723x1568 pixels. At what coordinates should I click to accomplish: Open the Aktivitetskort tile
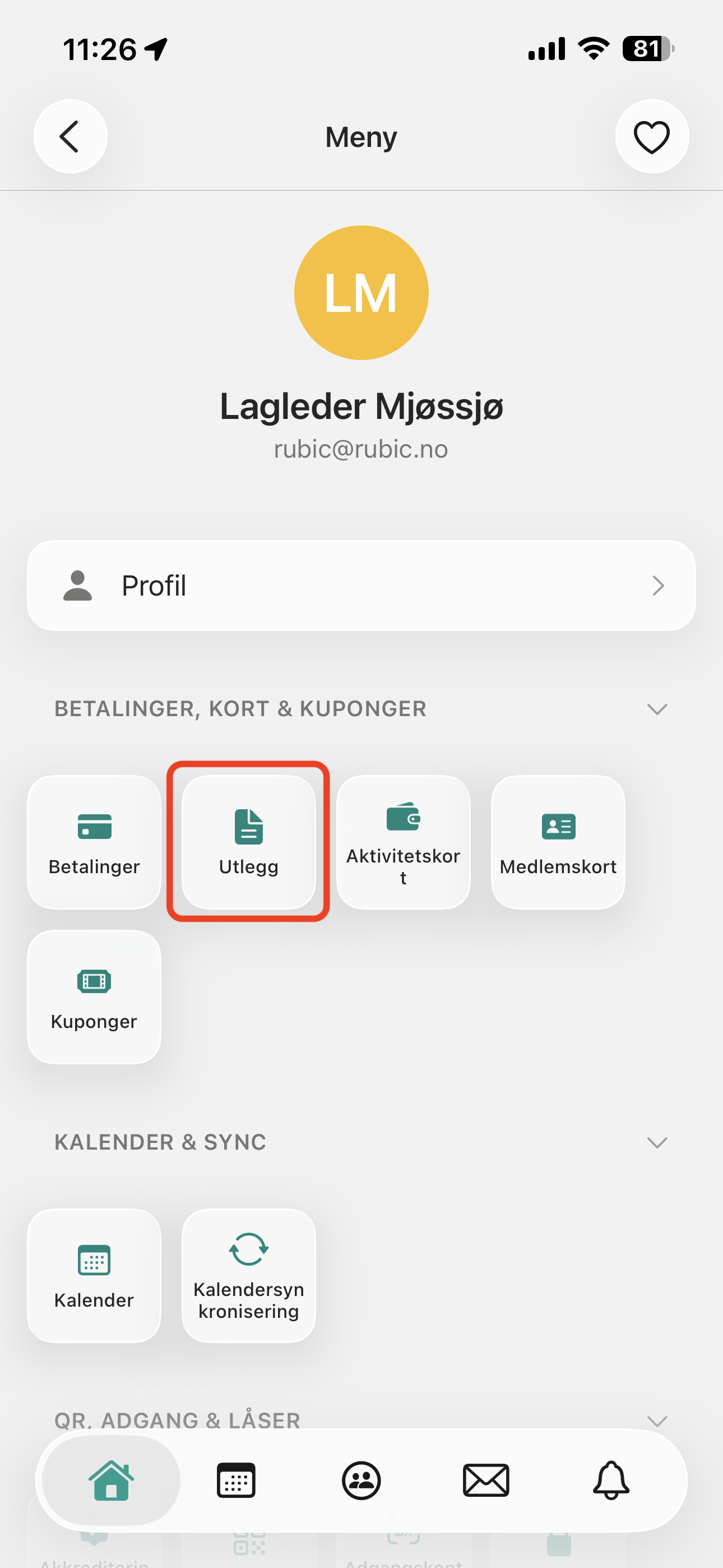pyautogui.click(x=404, y=842)
